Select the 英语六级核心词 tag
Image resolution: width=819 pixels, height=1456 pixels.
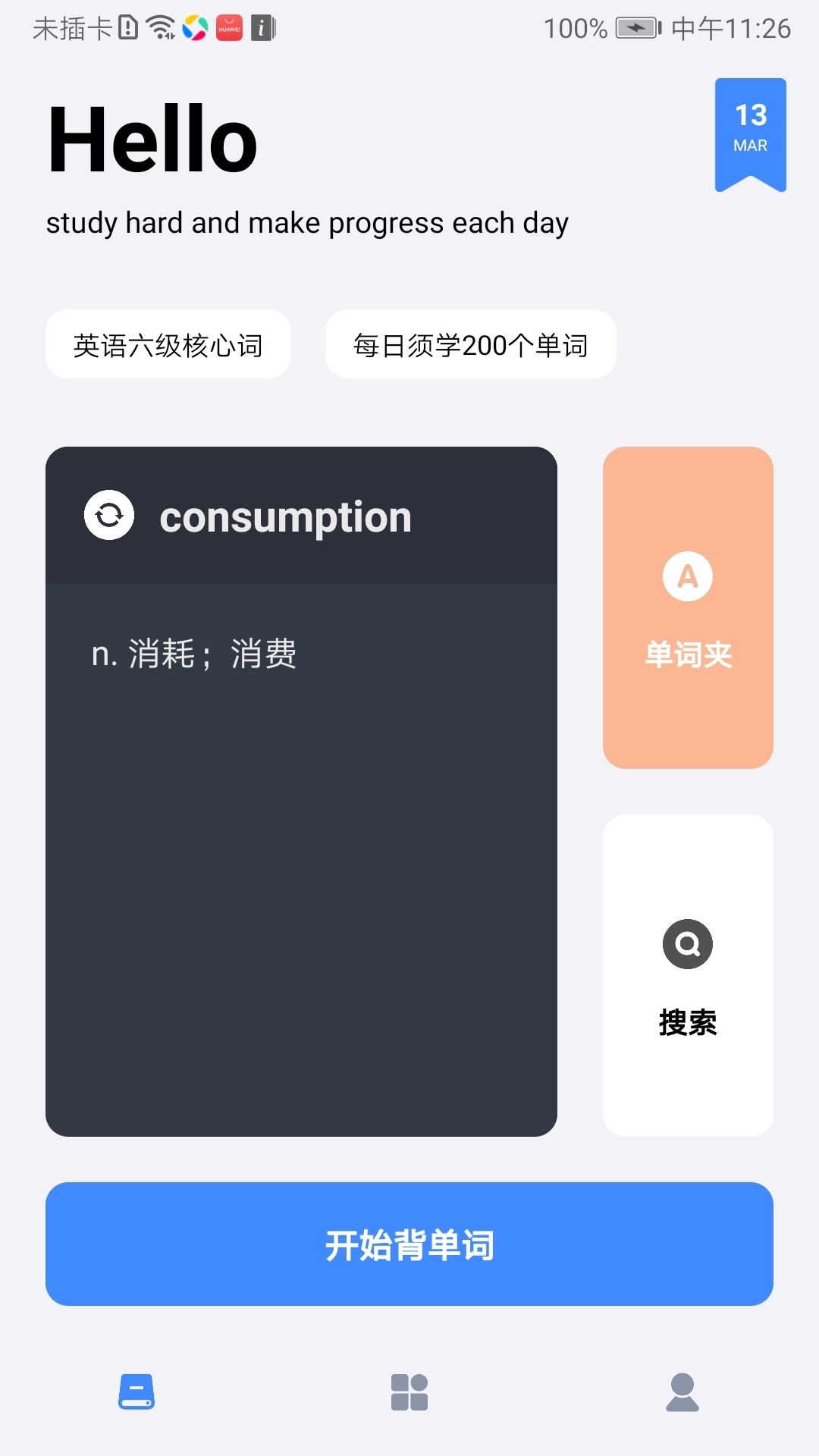[168, 345]
